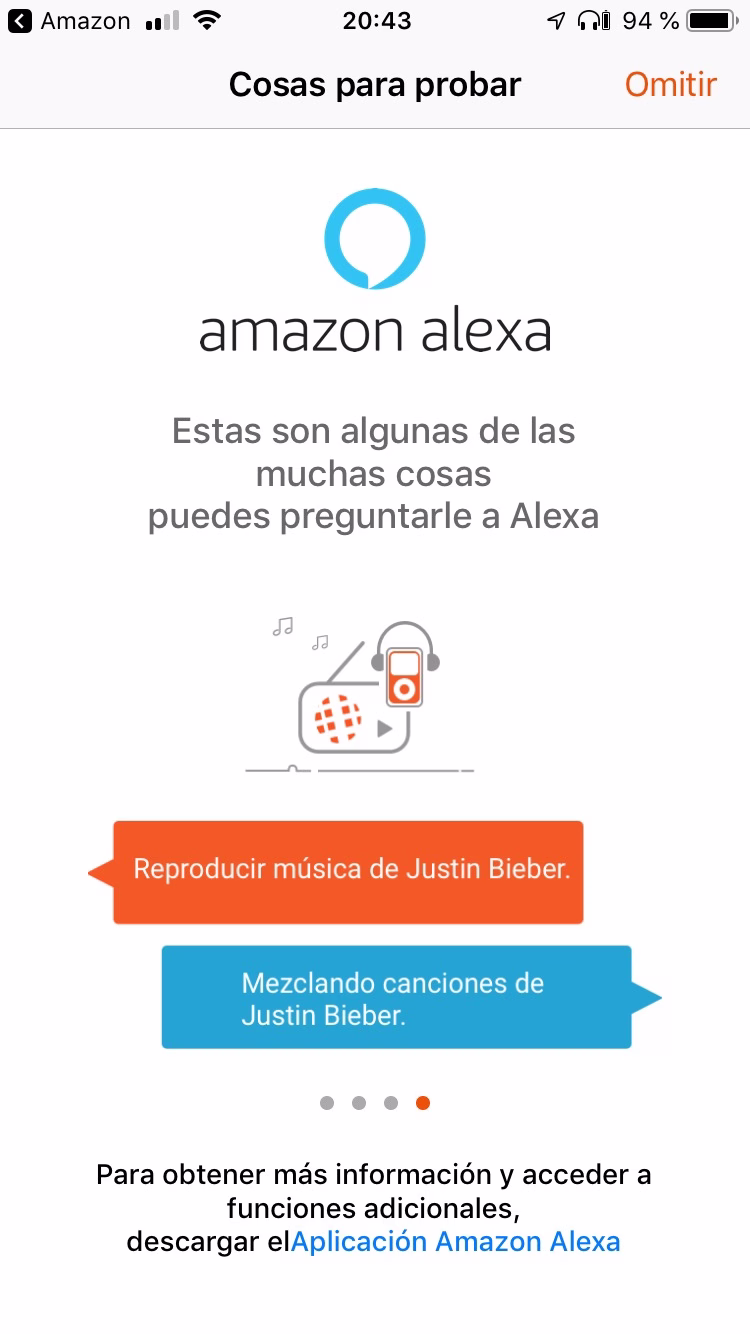The height and width of the screenshot is (1334, 750).
Task: Tap Omitir to skip the tutorial
Action: tap(671, 84)
